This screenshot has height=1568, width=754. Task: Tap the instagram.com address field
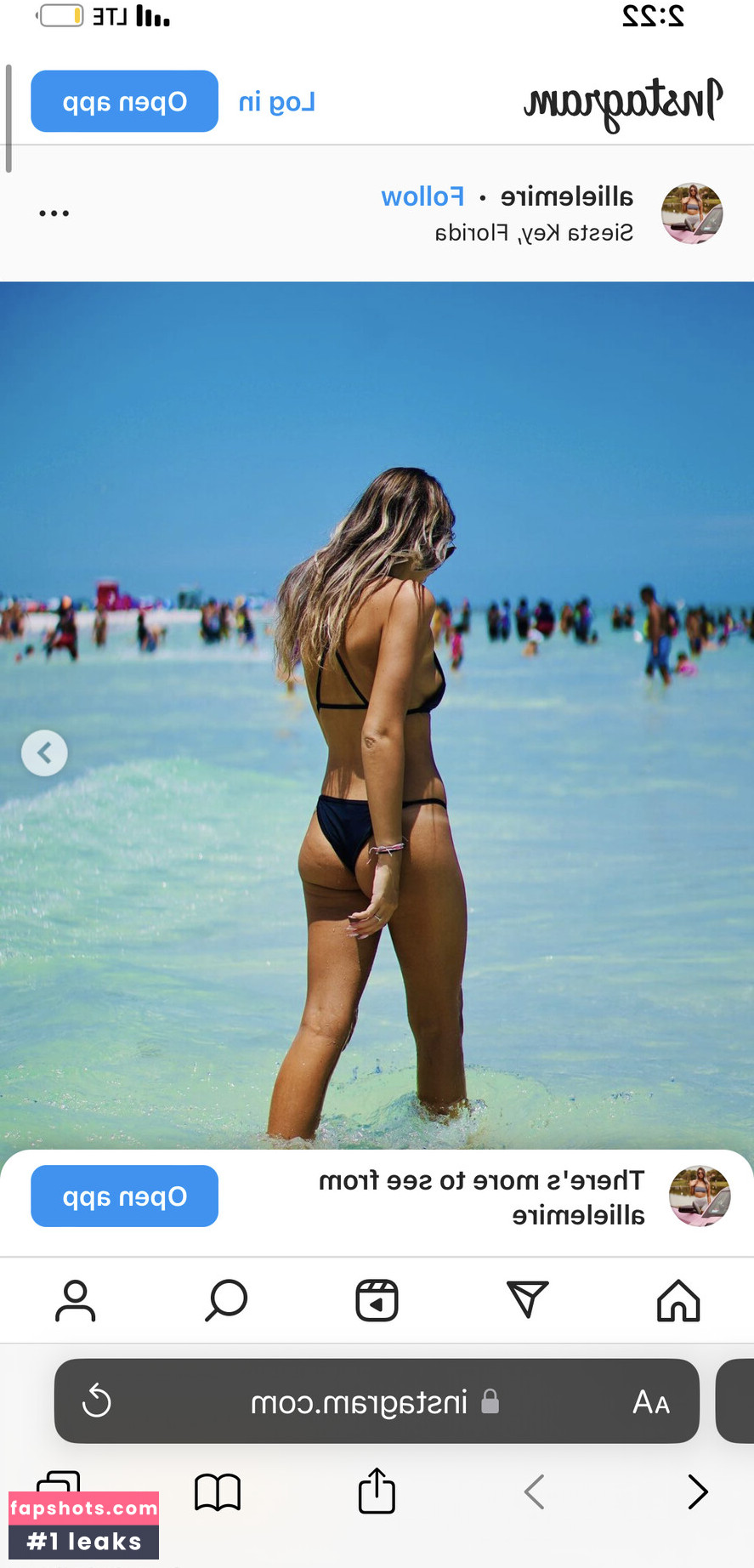pos(377,1400)
